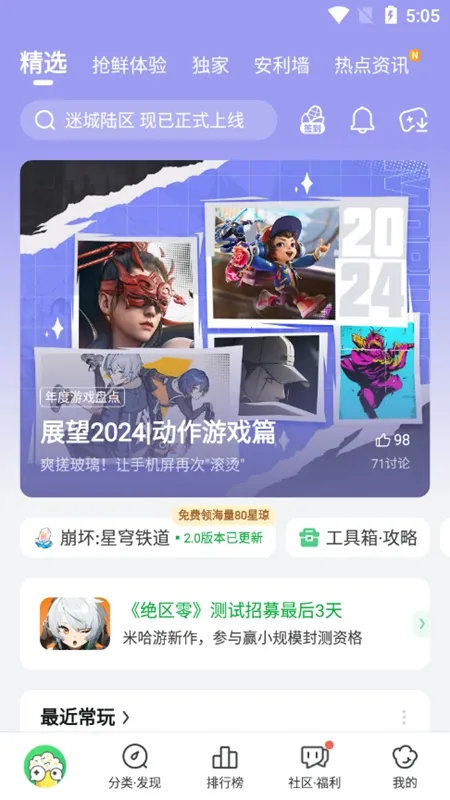The image size is (450, 800).
Task: Open the 签到 check-in icon
Action: click(312, 120)
